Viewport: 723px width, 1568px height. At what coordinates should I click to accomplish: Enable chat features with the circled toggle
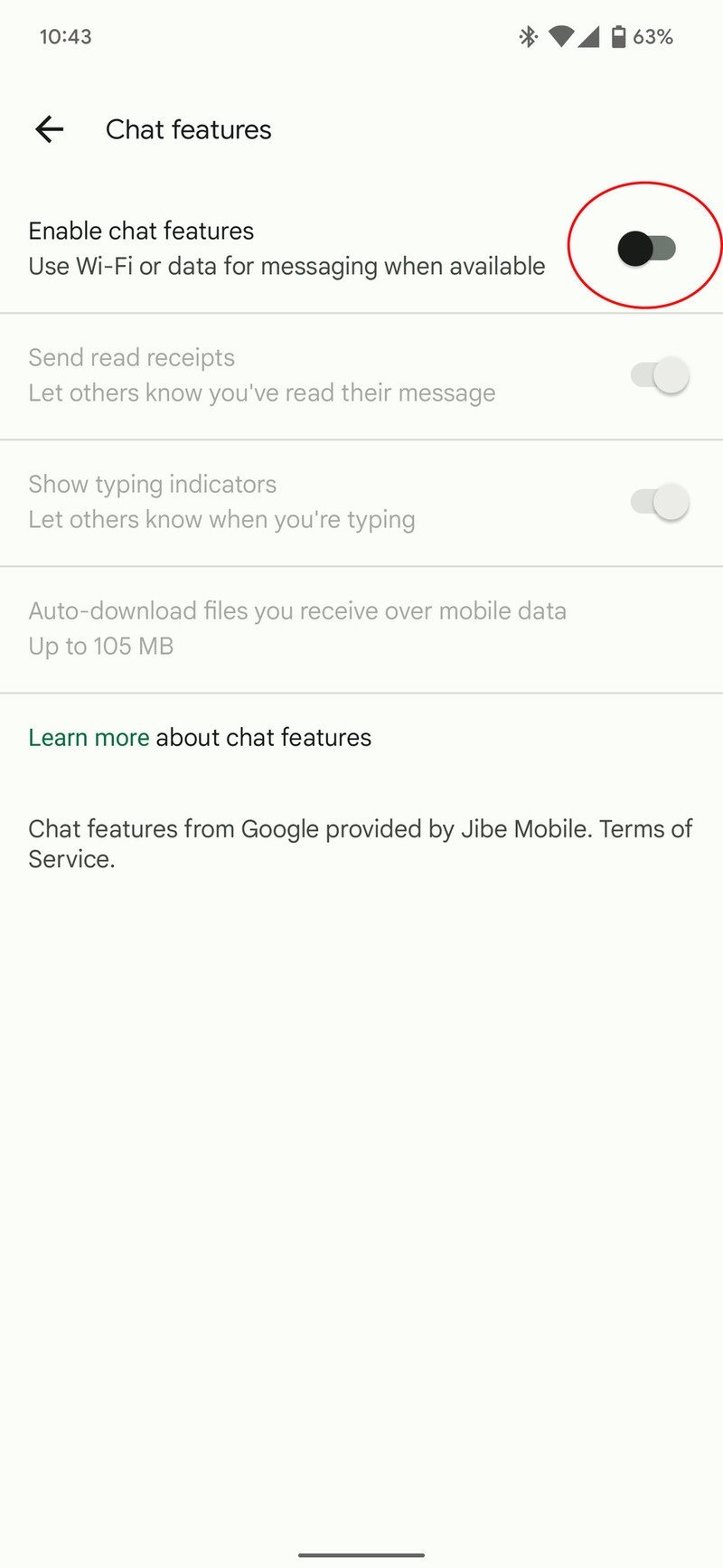pyautogui.click(x=645, y=247)
